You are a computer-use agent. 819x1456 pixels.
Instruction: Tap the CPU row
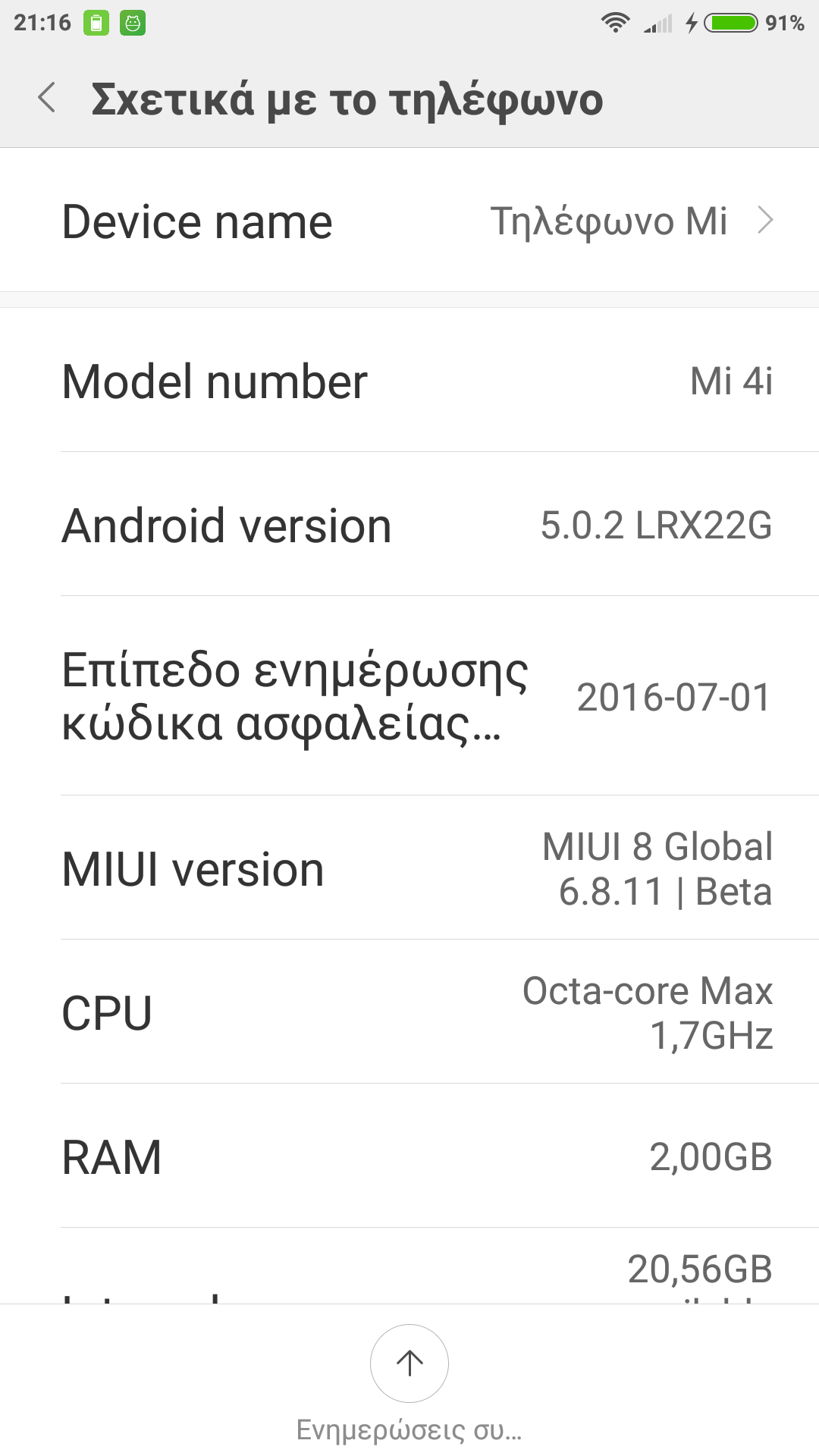coord(409,1013)
